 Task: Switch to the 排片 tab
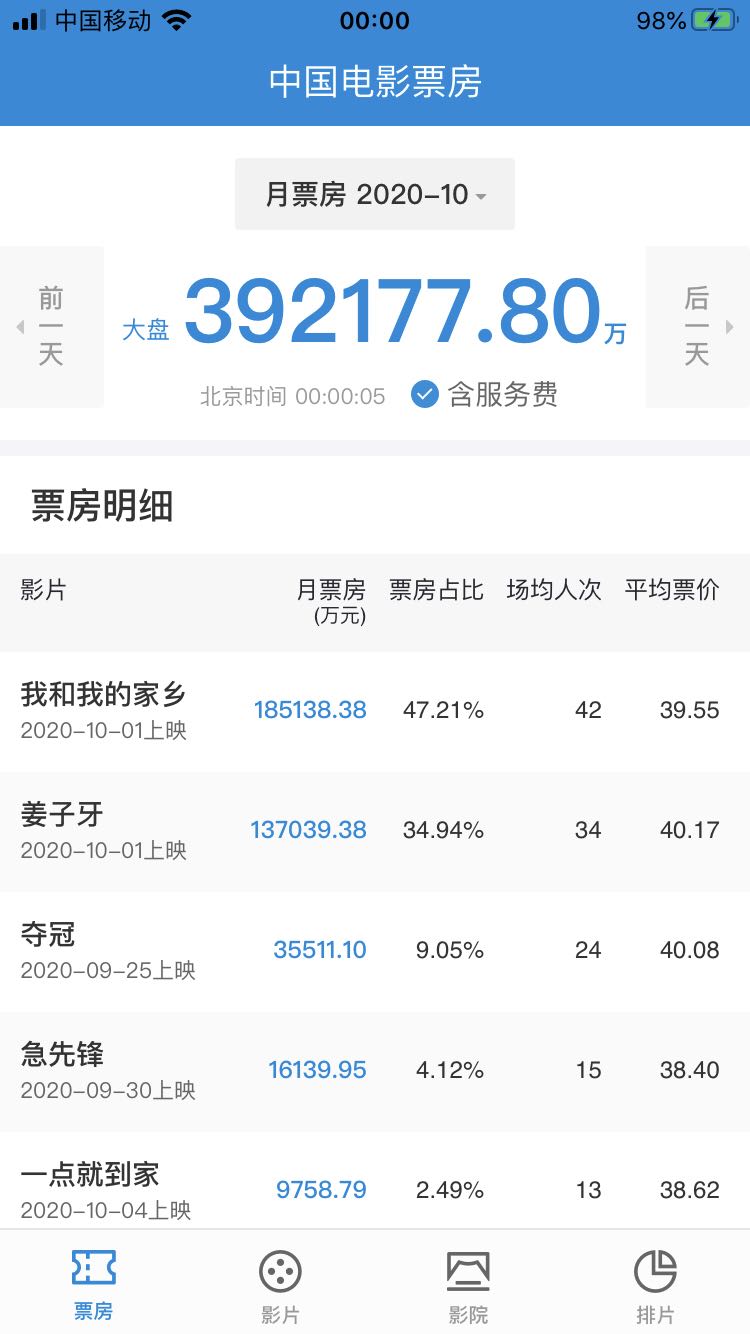point(656,1285)
